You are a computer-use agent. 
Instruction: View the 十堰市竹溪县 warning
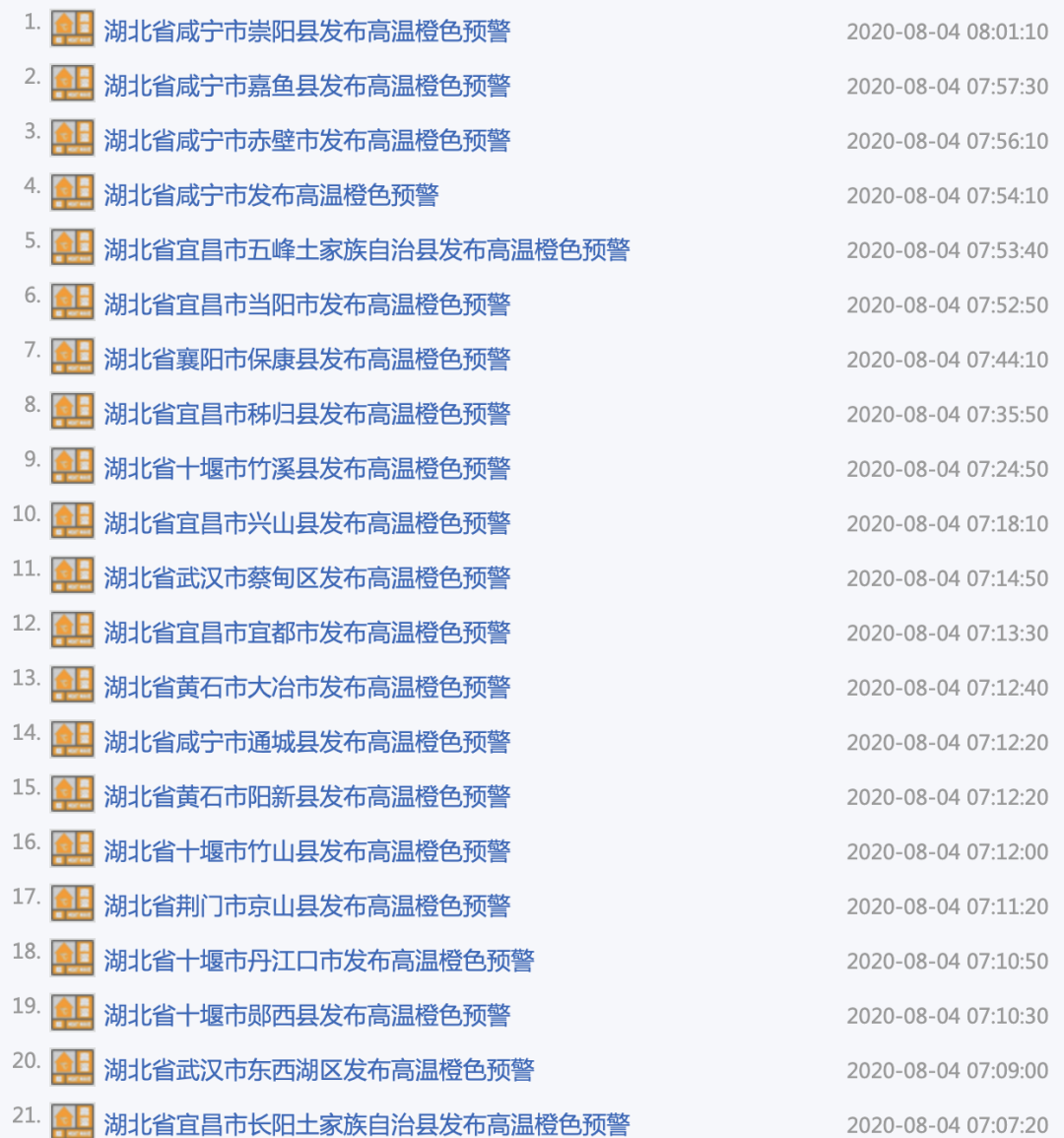[x=306, y=469]
